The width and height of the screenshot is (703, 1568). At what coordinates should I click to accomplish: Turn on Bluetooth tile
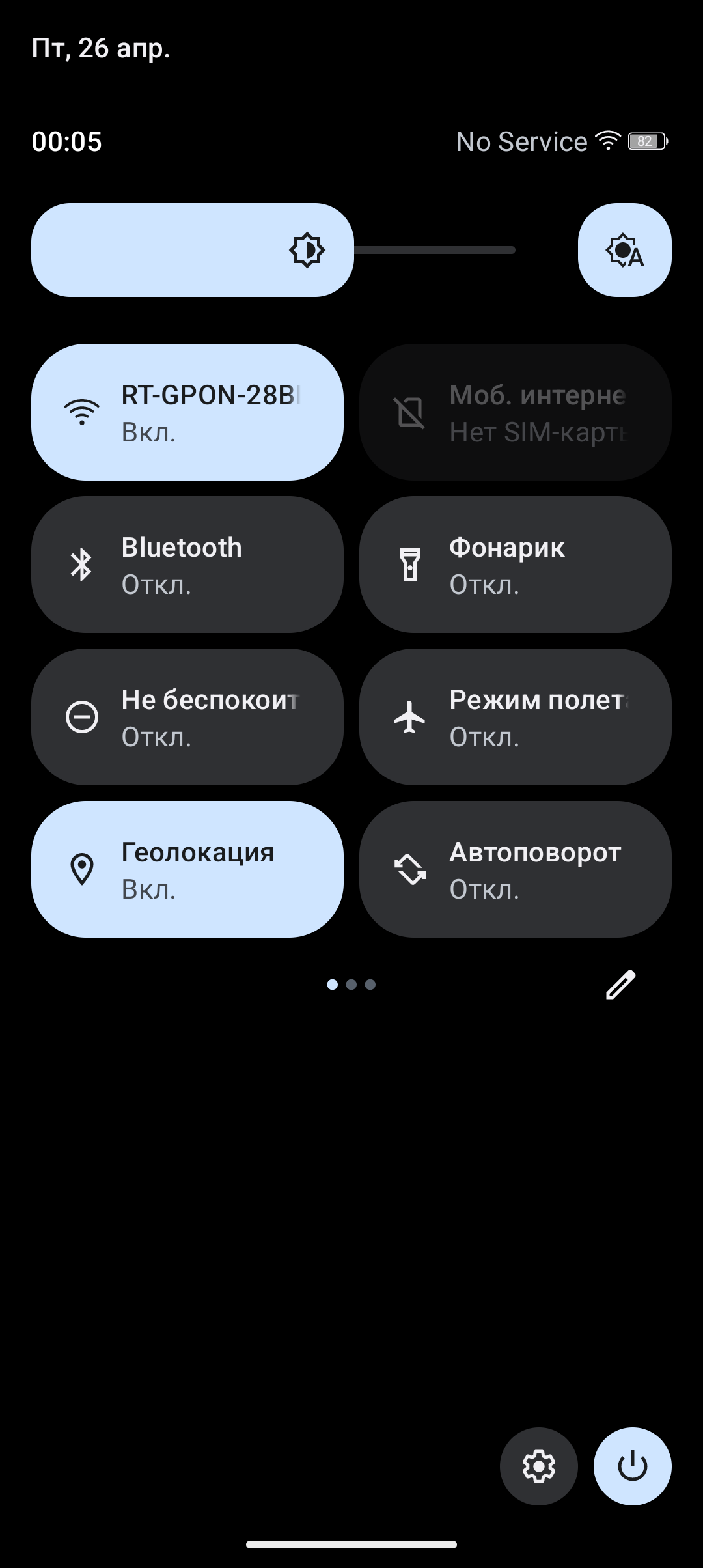coord(187,565)
